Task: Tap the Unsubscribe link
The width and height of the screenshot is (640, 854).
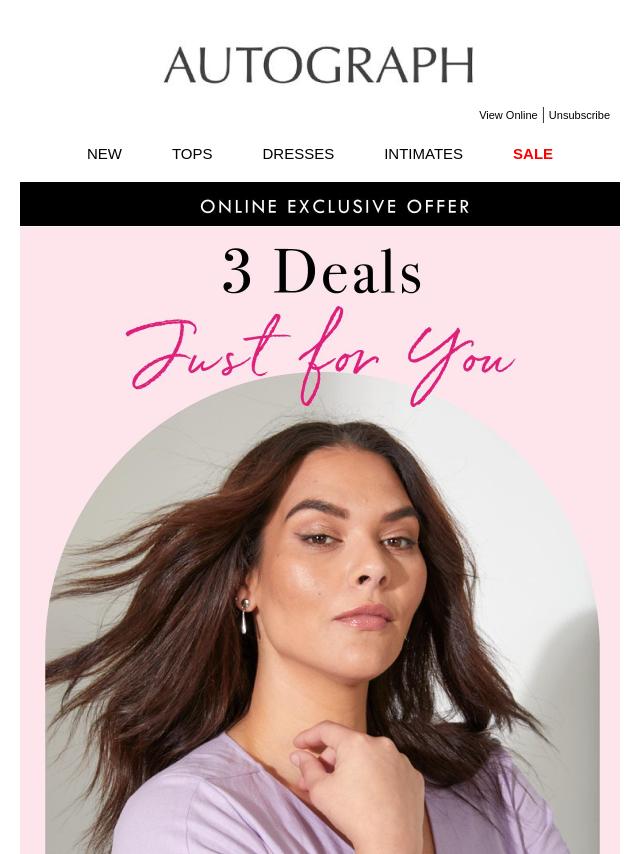Action: tap(579, 115)
